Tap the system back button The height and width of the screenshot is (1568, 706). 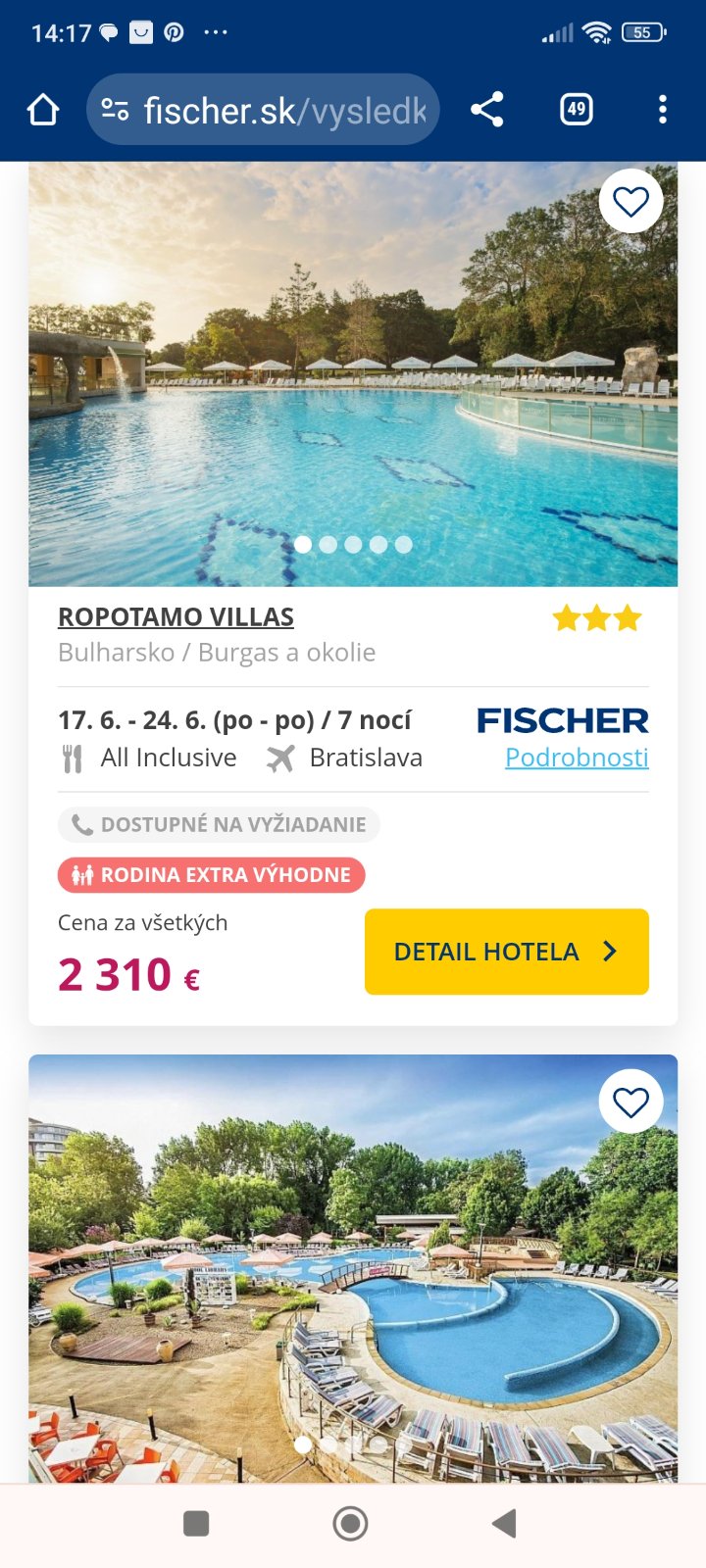coord(505,1523)
